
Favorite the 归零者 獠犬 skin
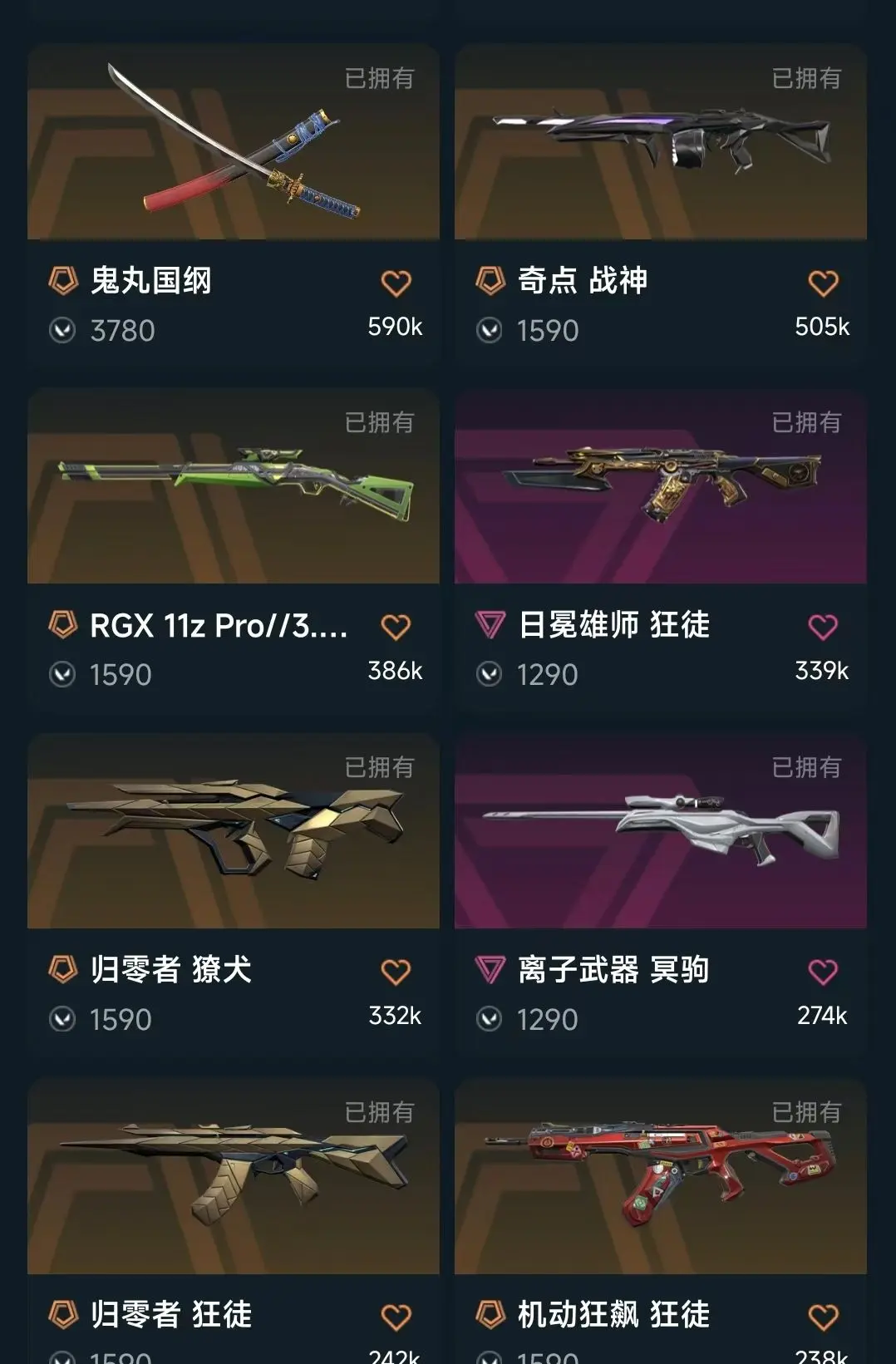396,972
